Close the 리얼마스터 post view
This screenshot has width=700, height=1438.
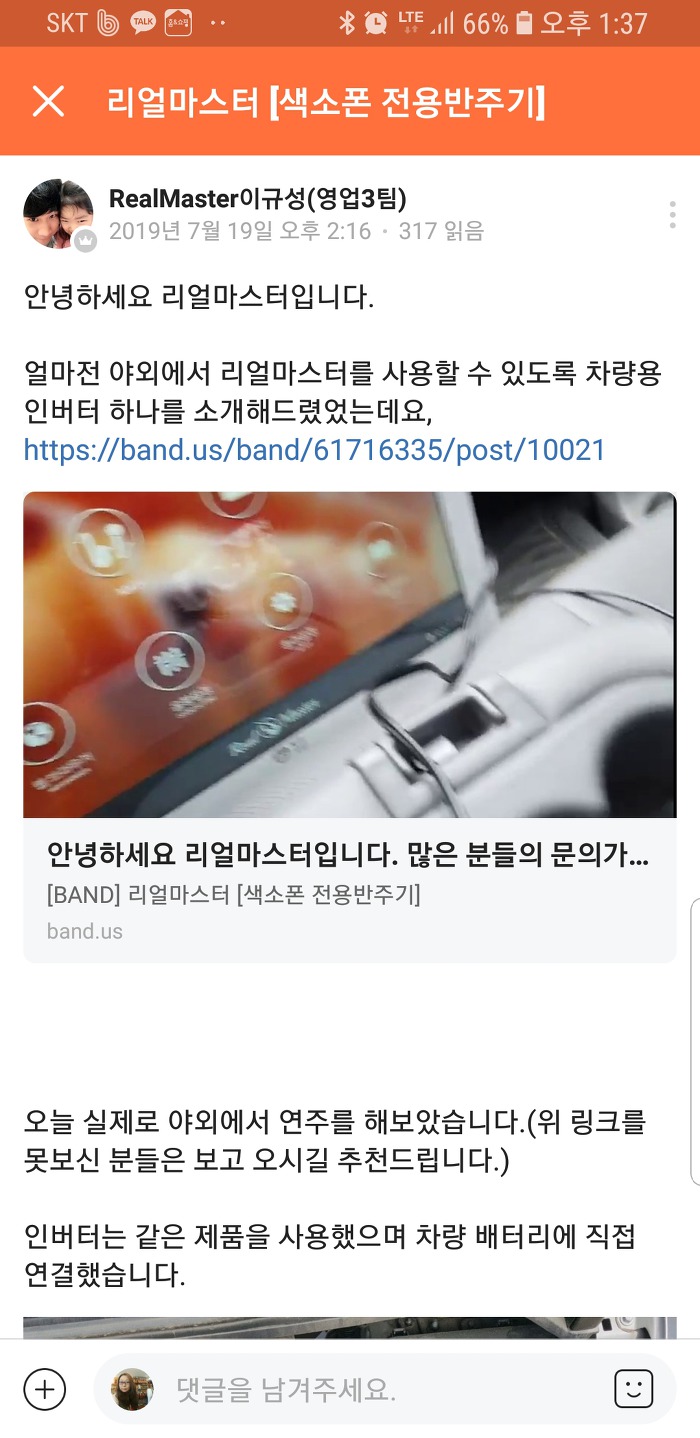click(48, 101)
